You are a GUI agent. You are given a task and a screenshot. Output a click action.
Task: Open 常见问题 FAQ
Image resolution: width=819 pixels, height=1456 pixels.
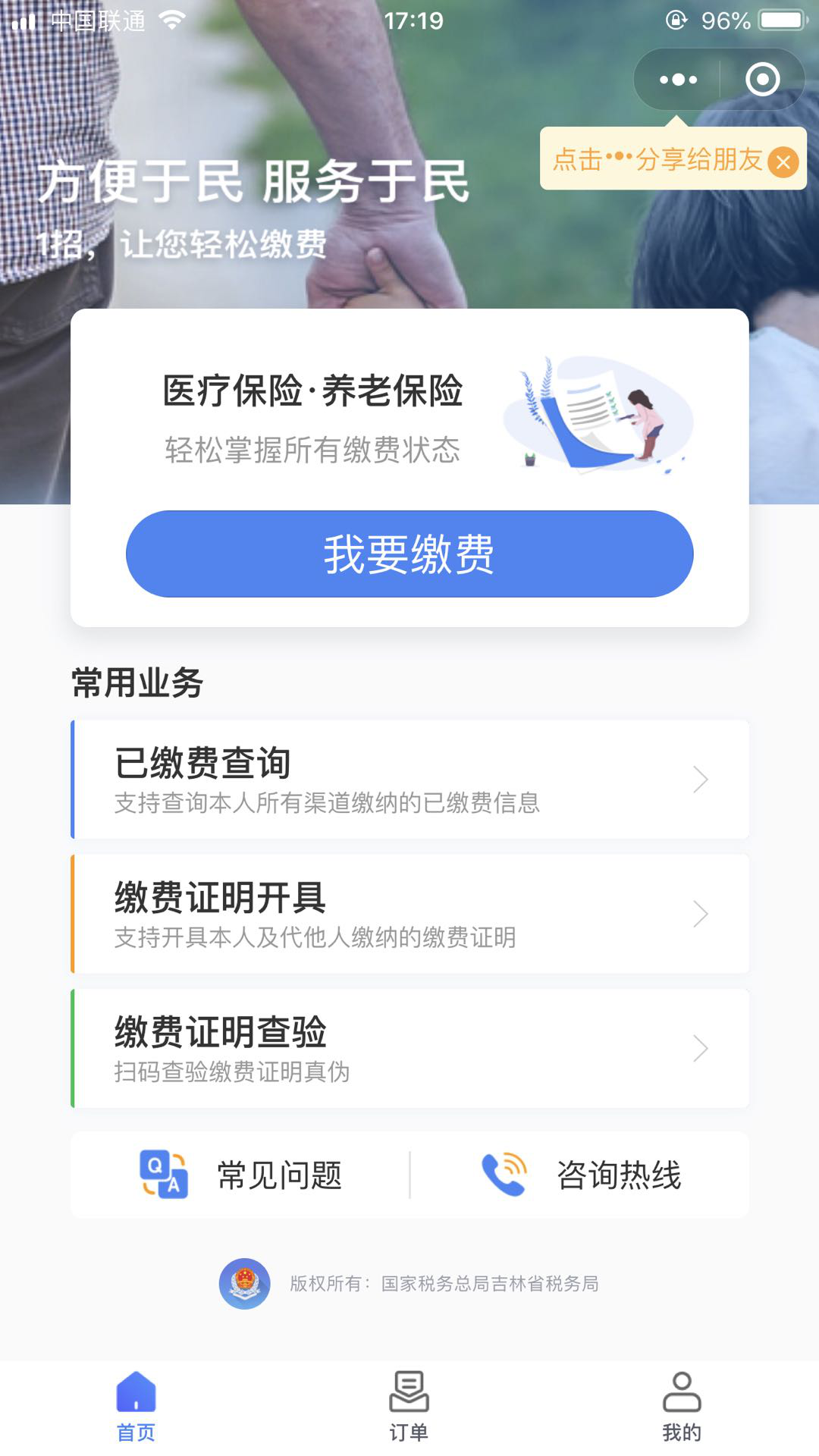point(240,1175)
